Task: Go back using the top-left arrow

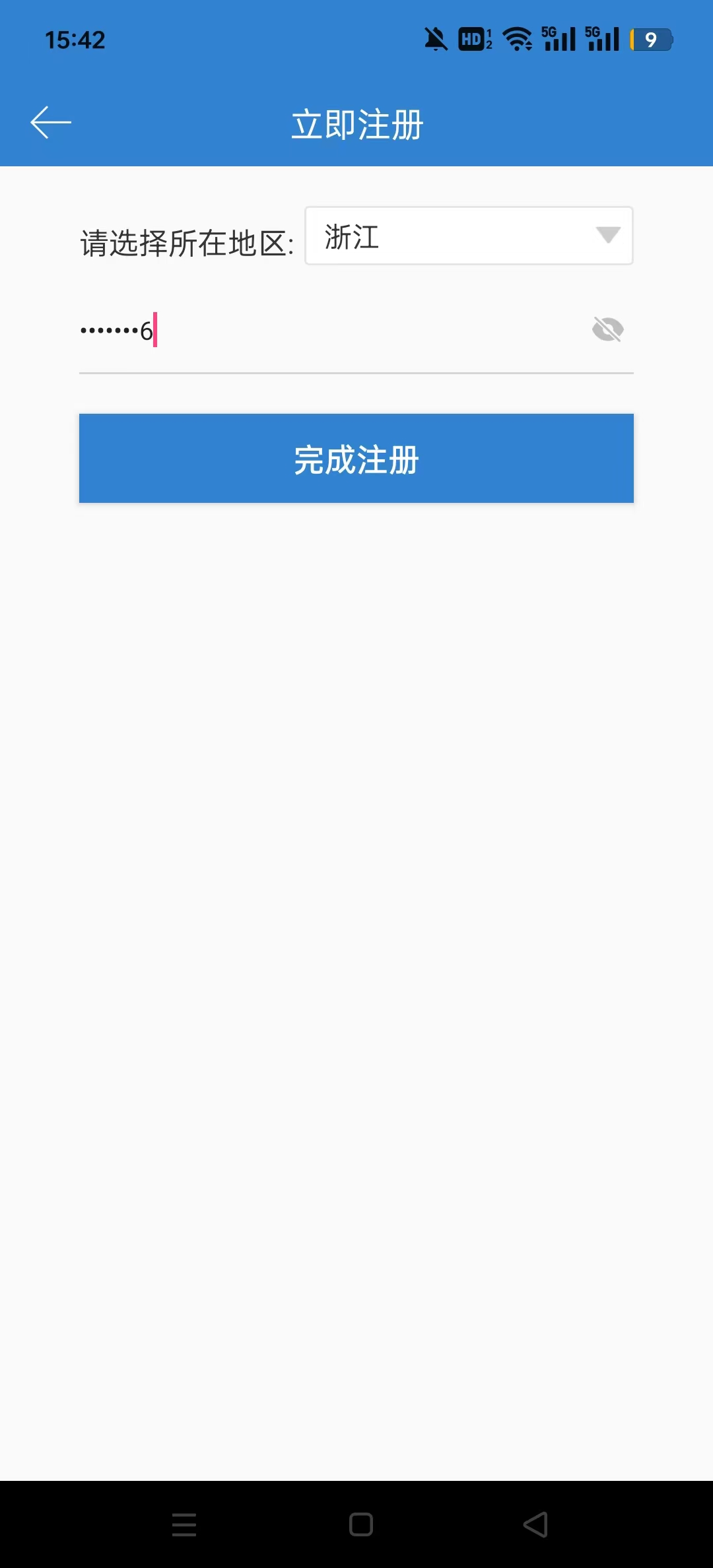Action: tap(51, 123)
